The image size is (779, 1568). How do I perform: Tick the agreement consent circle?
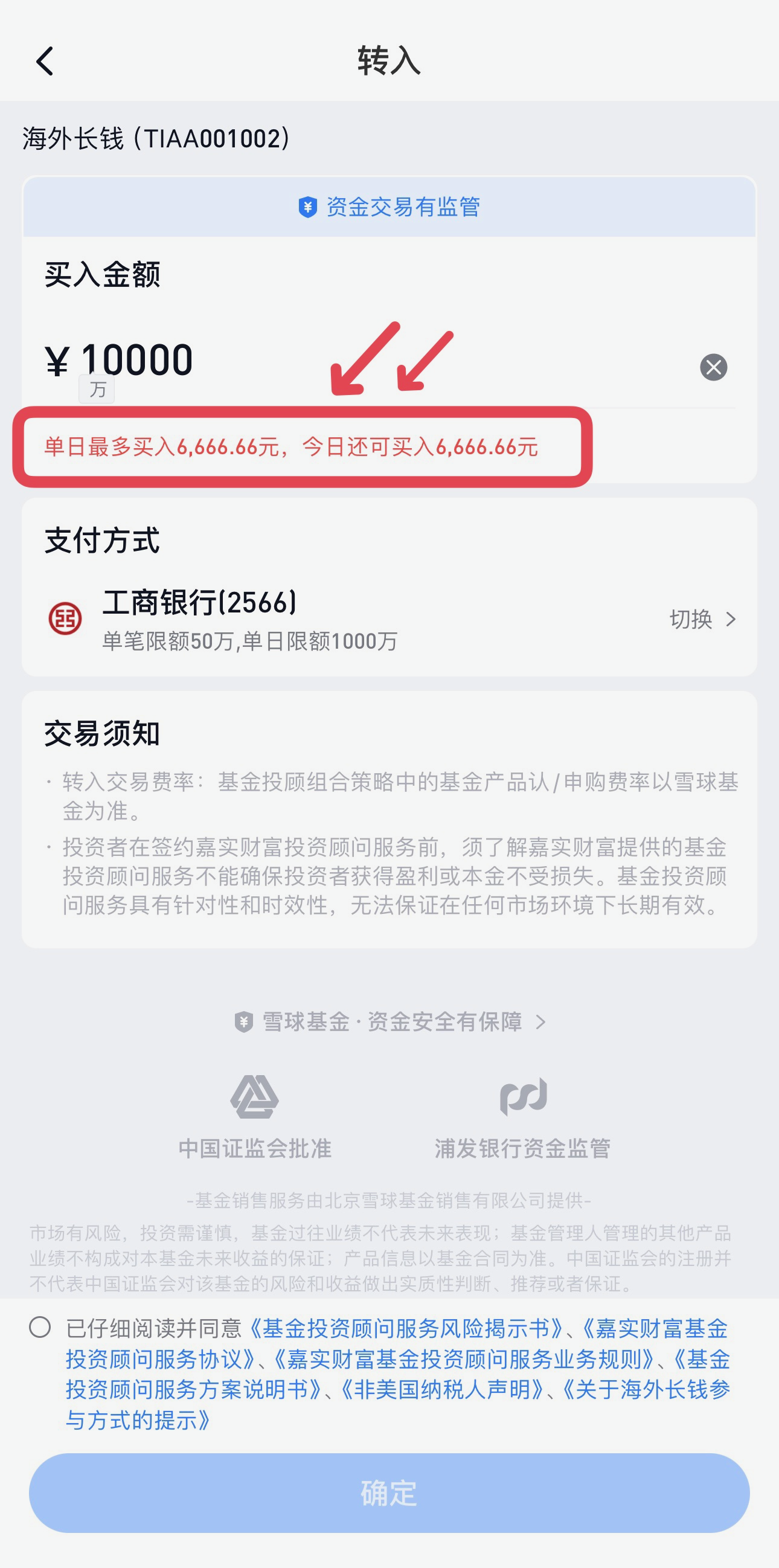(40, 1327)
